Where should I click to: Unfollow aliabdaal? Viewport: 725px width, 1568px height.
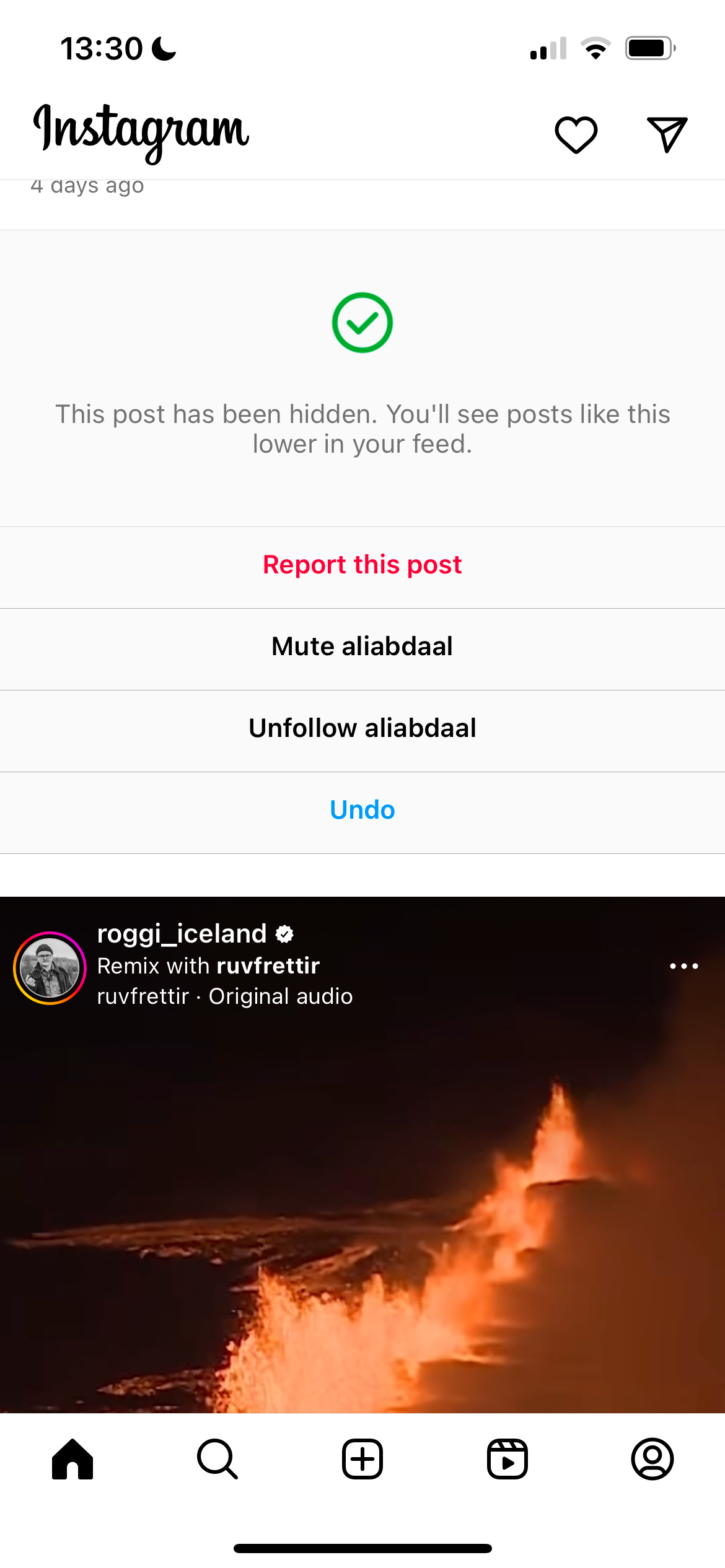[362, 728]
